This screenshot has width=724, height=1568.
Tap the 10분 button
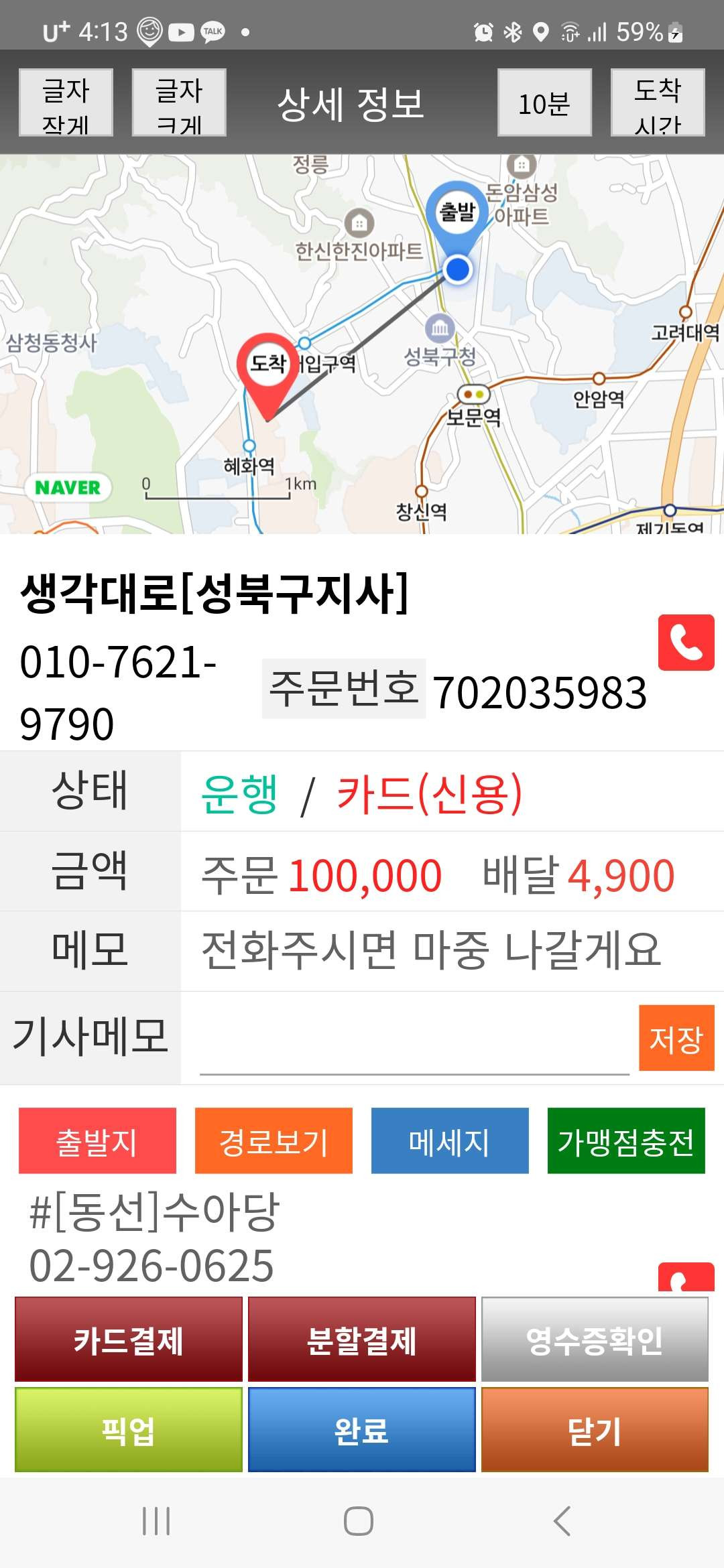[544, 103]
